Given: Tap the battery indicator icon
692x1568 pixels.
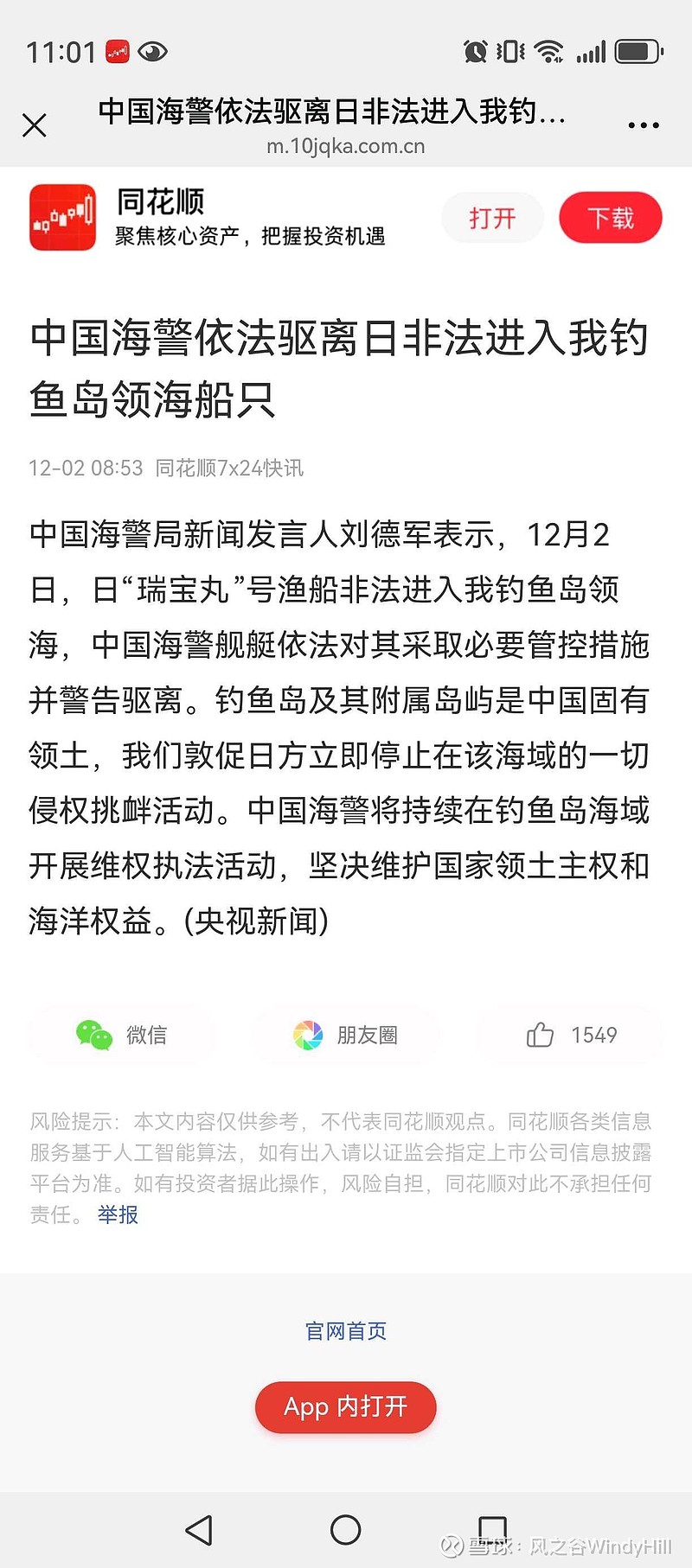Looking at the screenshot, I should pos(638,50).
